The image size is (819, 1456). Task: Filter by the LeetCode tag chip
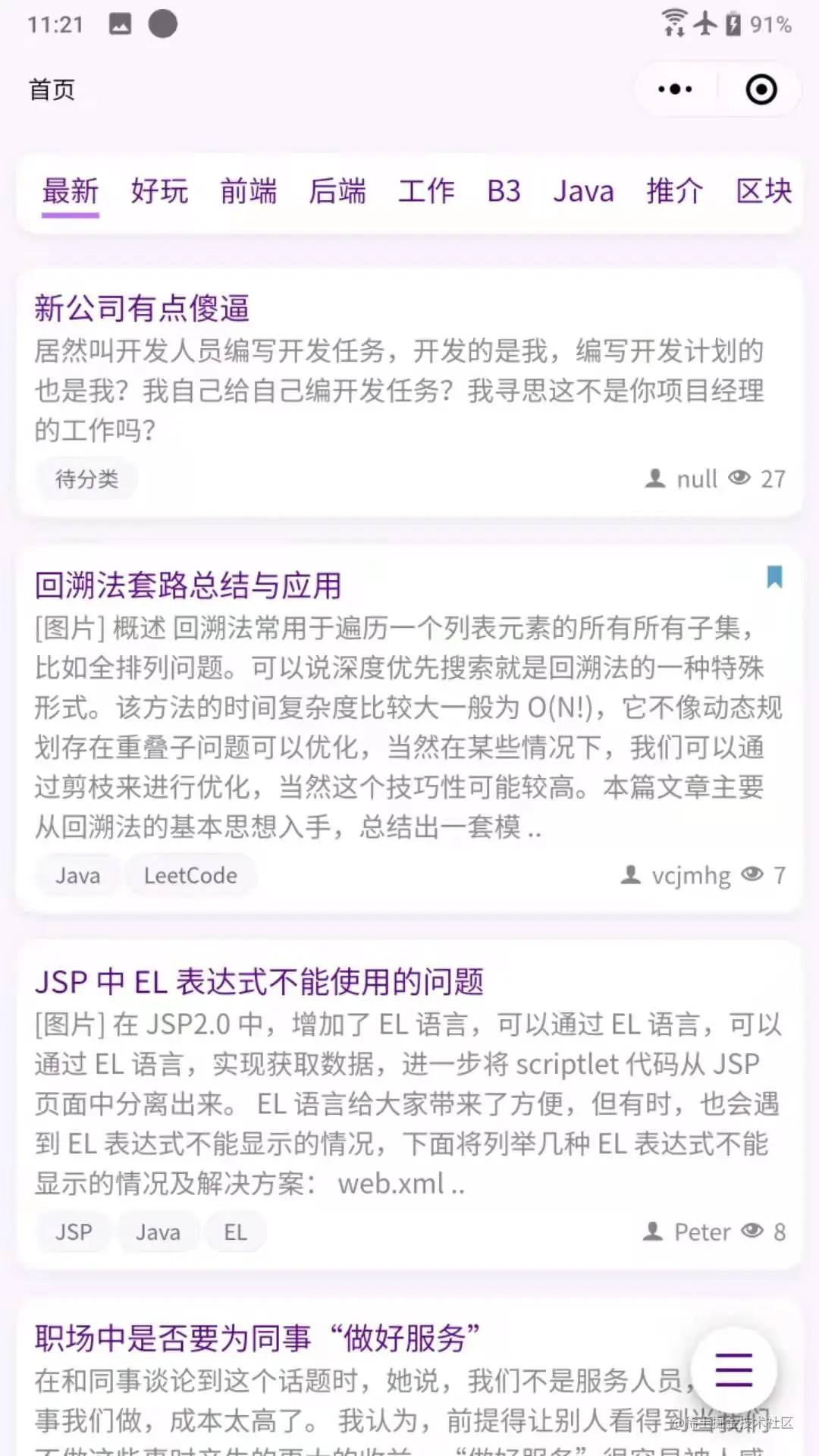[x=190, y=876]
